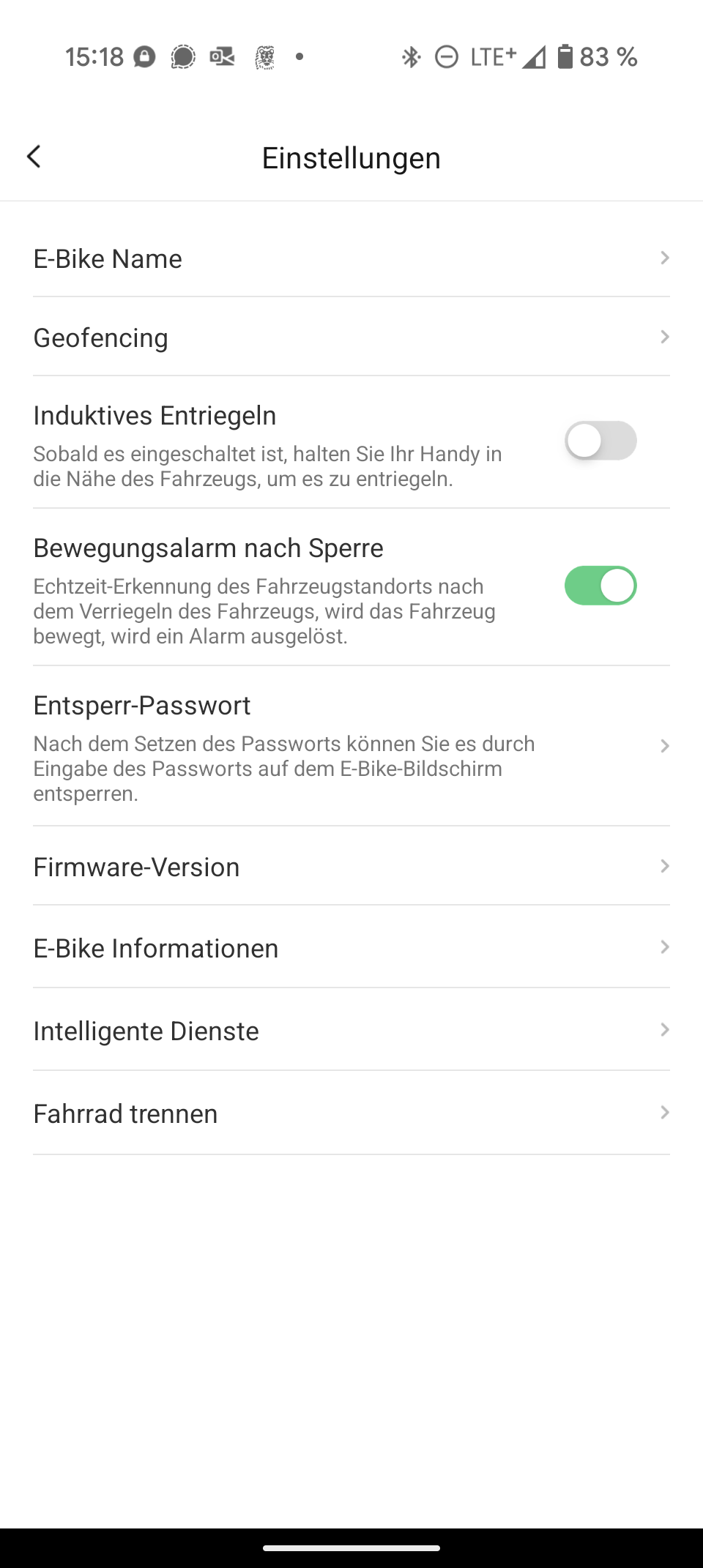This screenshot has width=703, height=1568.
Task: Open Geofencing settings
Action: pyautogui.click(x=351, y=337)
